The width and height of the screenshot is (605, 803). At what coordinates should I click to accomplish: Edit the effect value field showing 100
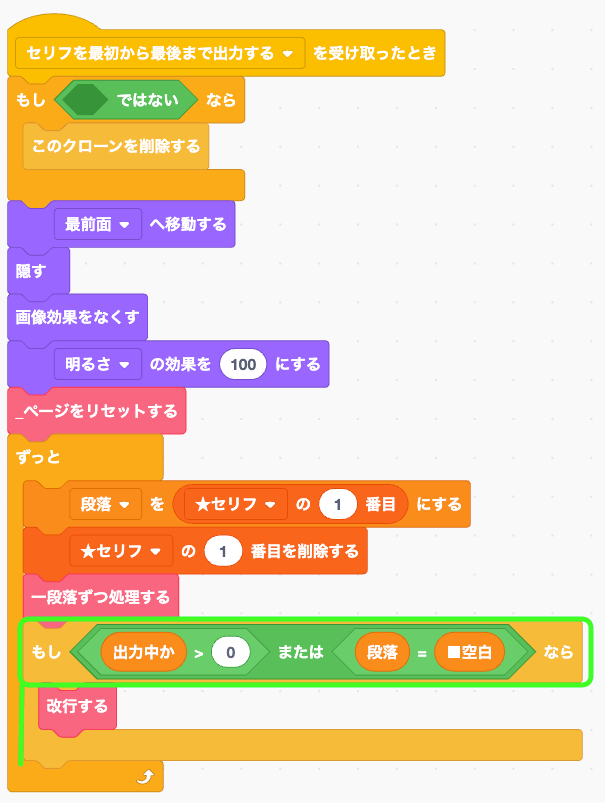click(243, 364)
